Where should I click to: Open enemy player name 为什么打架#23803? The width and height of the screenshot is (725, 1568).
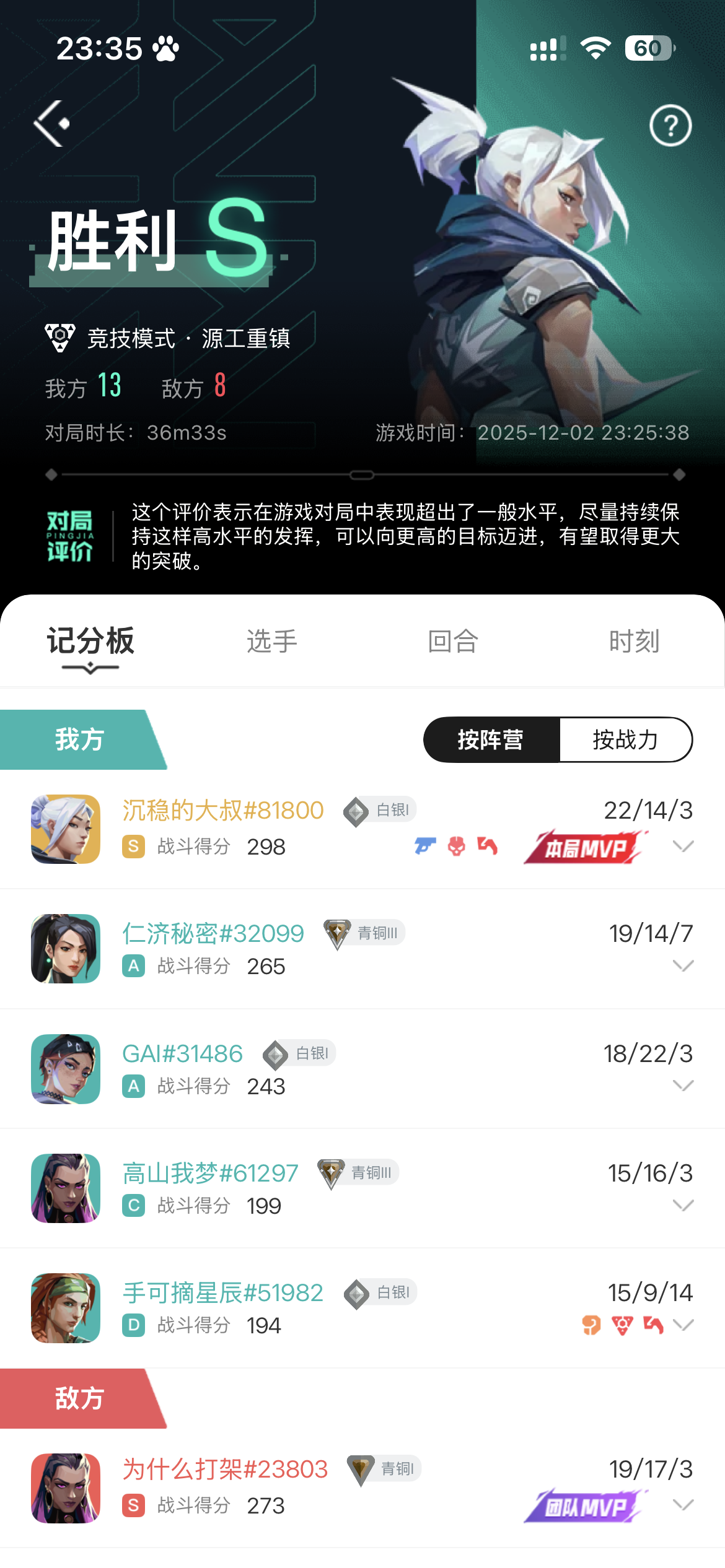click(225, 1469)
